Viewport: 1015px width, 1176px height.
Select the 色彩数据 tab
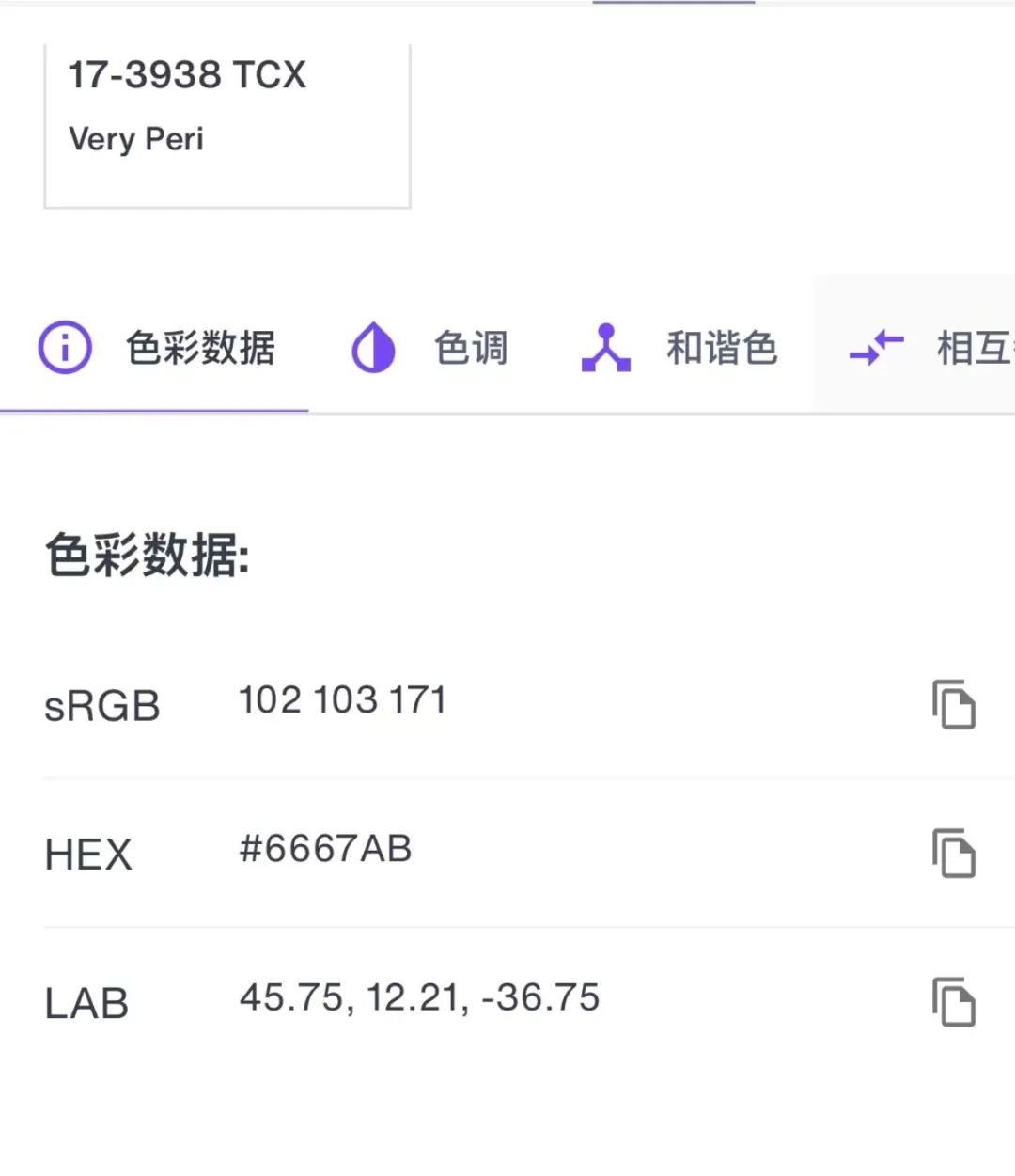coord(201,348)
